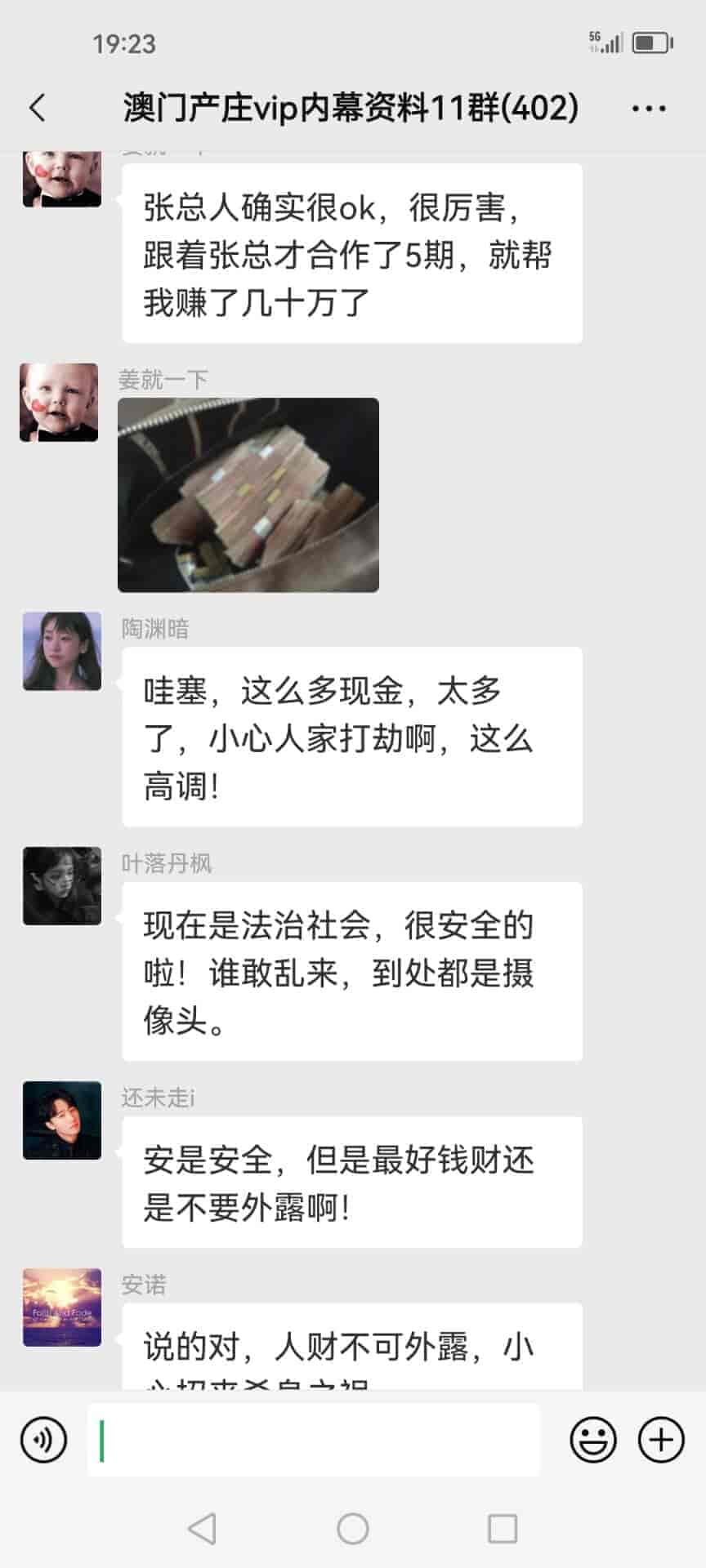This screenshot has width=706, height=1568.
Task: Open the plus attachment menu
Action: click(661, 1440)
